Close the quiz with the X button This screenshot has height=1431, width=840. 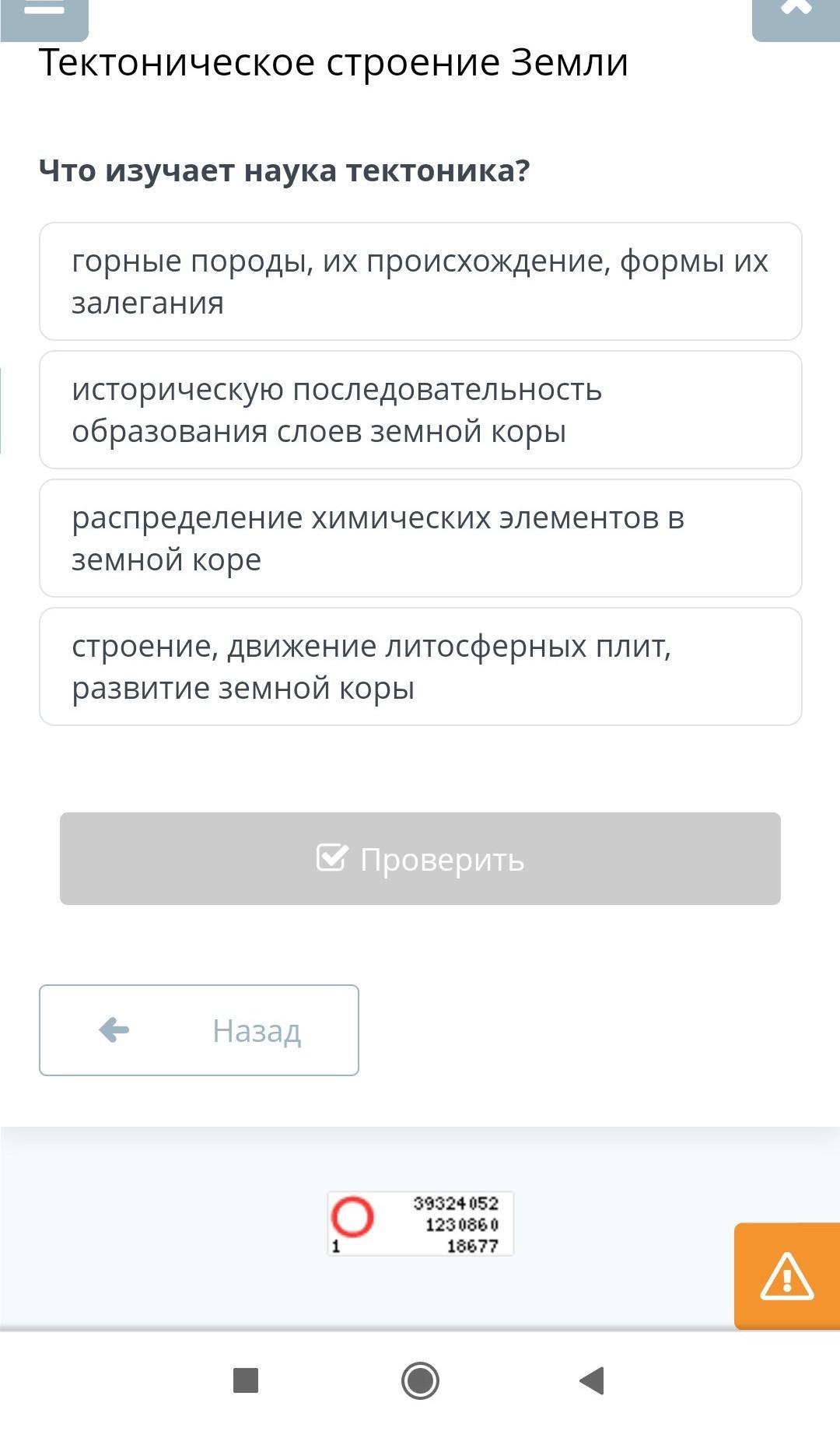point(796,16)
